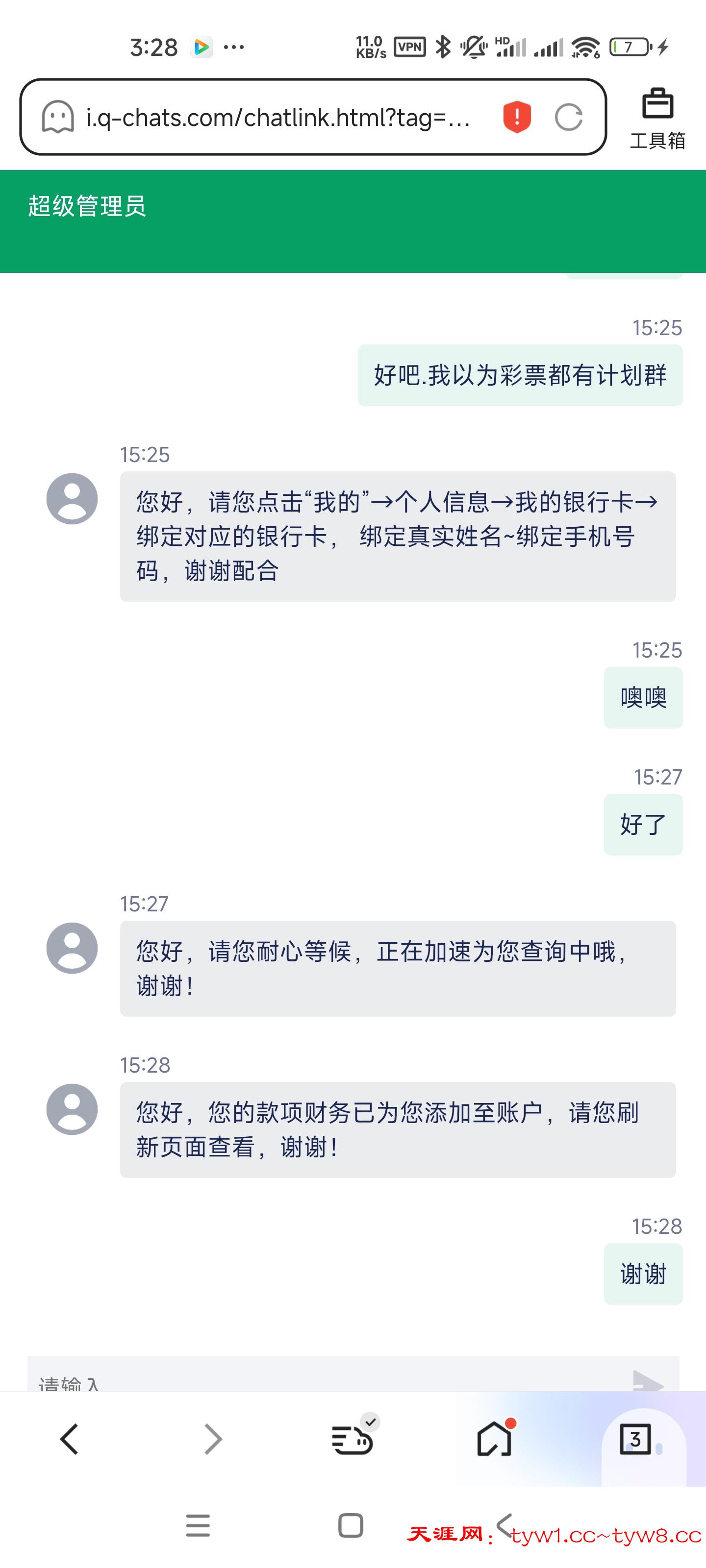Go back to the previous page
Screen dimensions: 706x1568
(x=70, y=1440)
